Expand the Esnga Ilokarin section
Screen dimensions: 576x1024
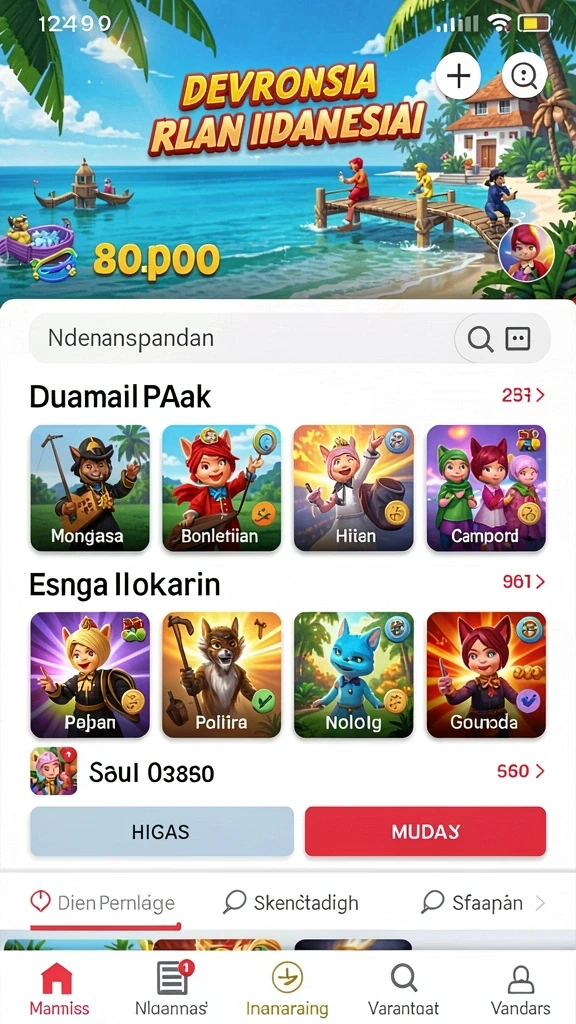(523, 581)
